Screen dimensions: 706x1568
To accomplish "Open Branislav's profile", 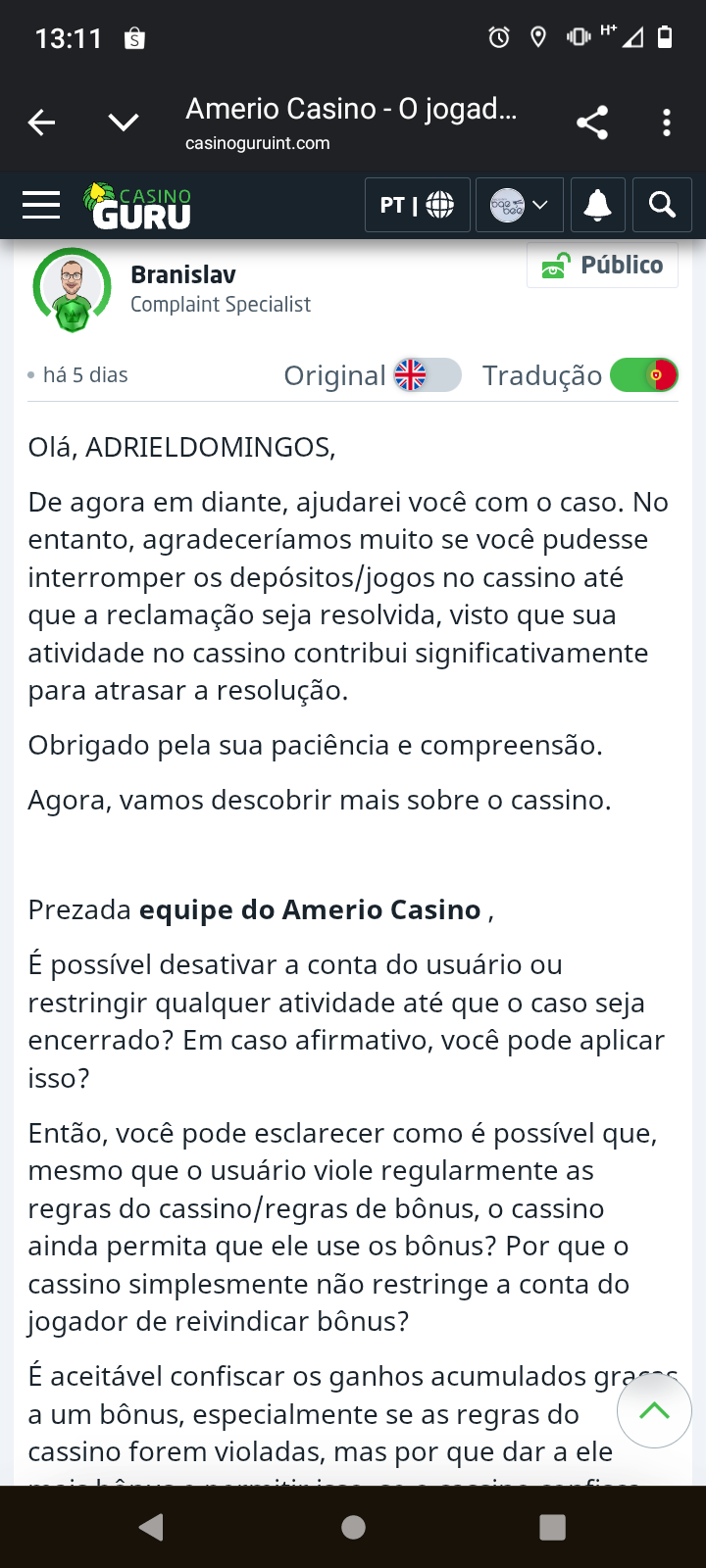I will [183, 274].
